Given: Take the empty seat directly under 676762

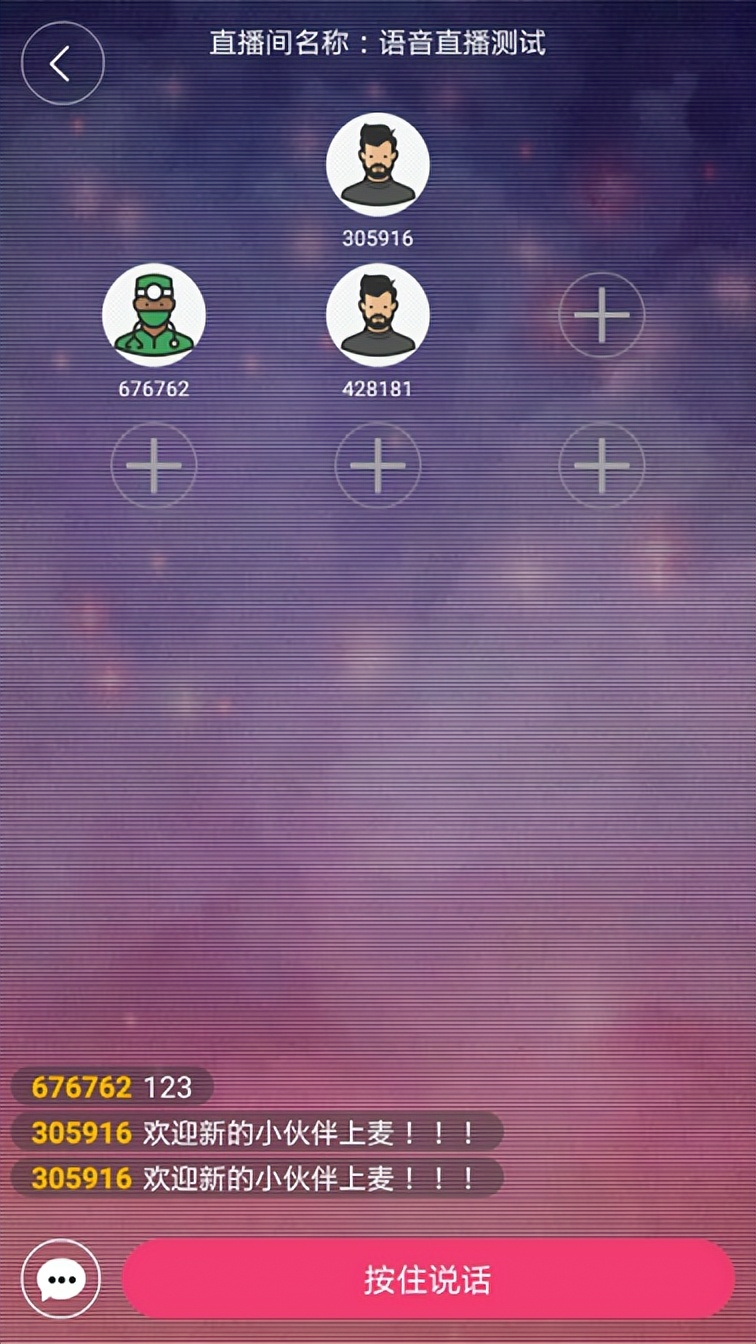Looking at the screenshot, I should tap(154, 465).
